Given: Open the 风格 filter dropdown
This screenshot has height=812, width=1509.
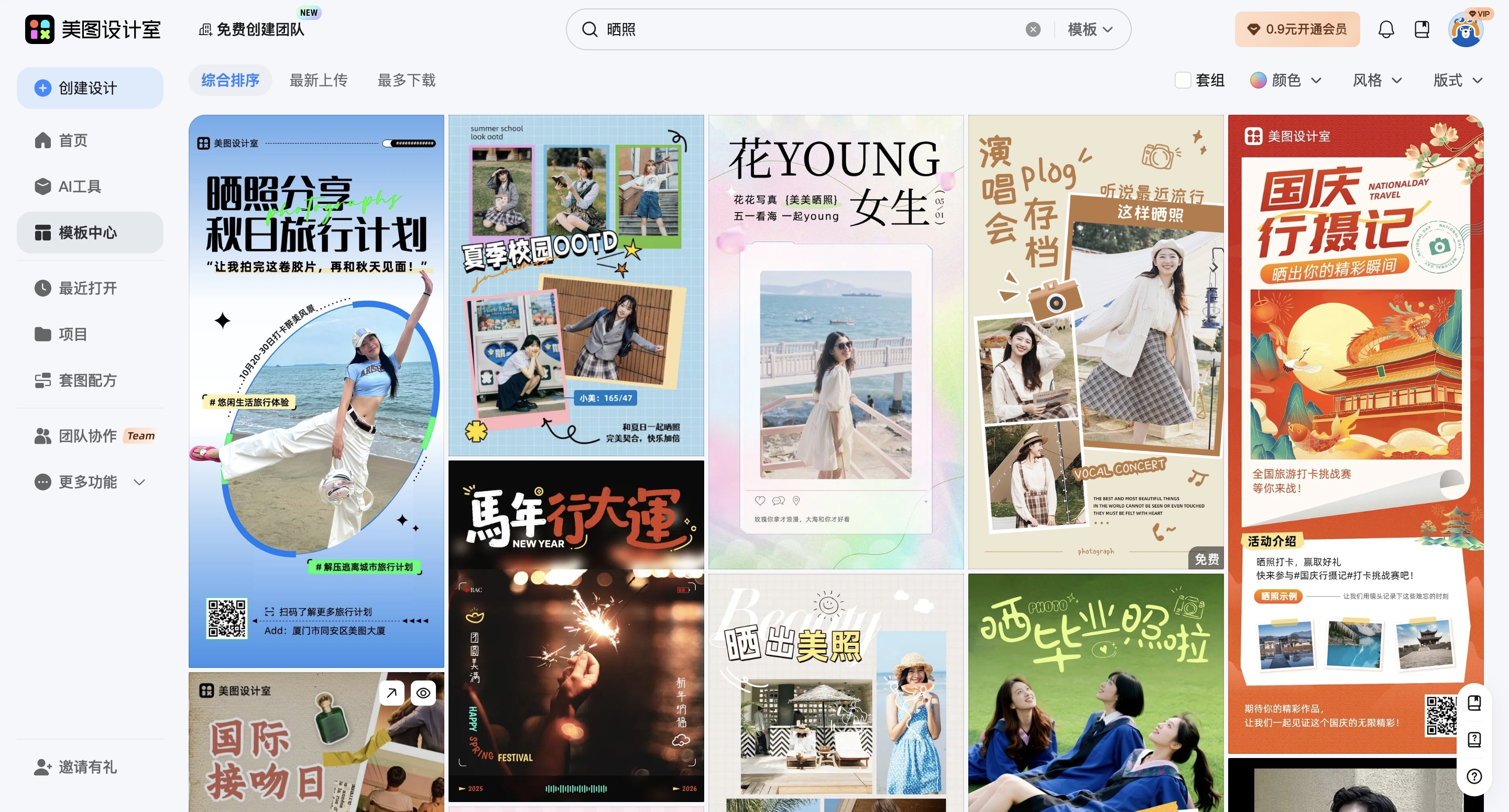Looking at the screenshot, I should [x=1376, y=80].
